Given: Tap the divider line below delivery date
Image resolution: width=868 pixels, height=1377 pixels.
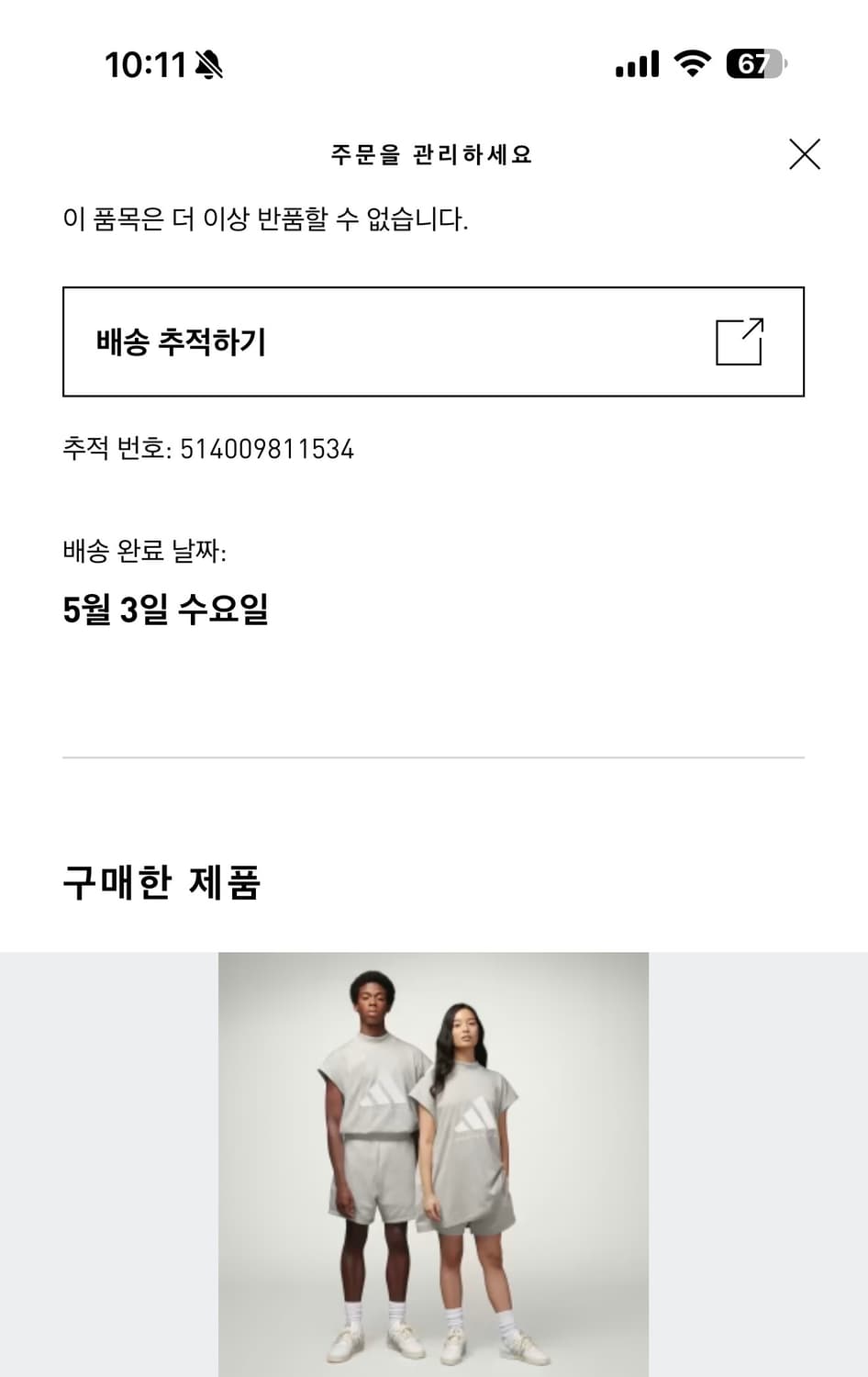Looking at the screenshot, I should pyautogui.click(x=433, y=756).
